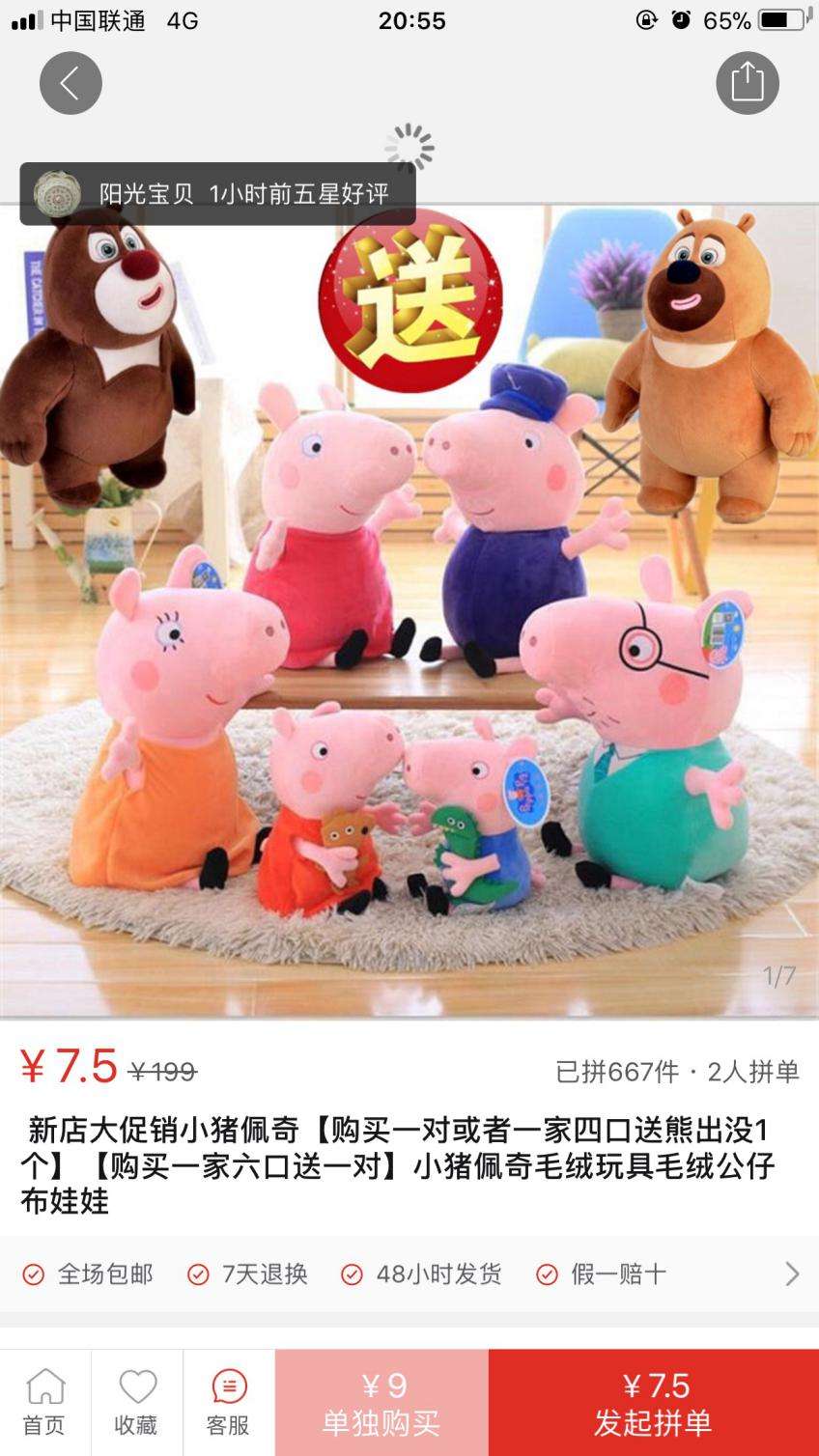Share this product listing
Screen dimensions: 819x1456
pos(748,83)
